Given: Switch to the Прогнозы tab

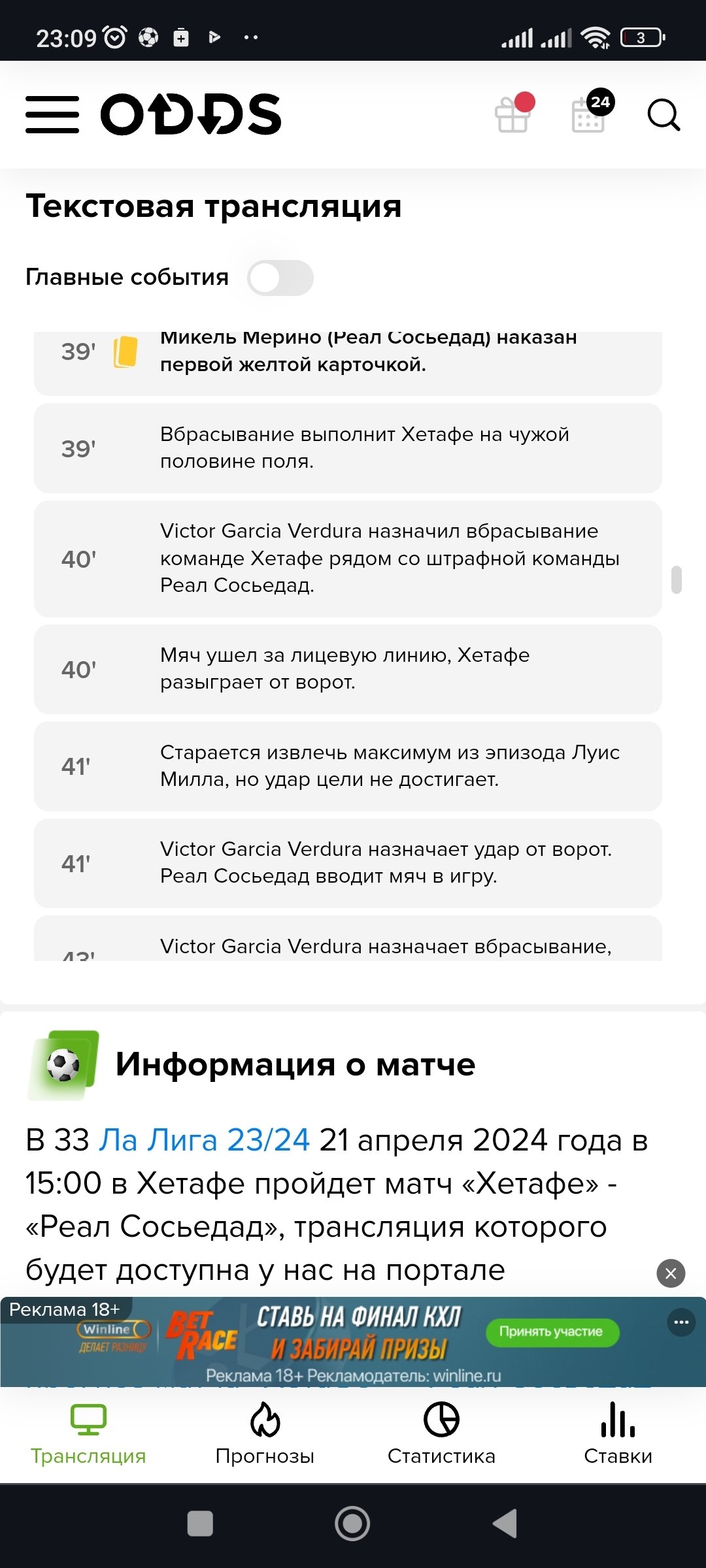Looking at the screenshot, I should [x=265, y=1433].
